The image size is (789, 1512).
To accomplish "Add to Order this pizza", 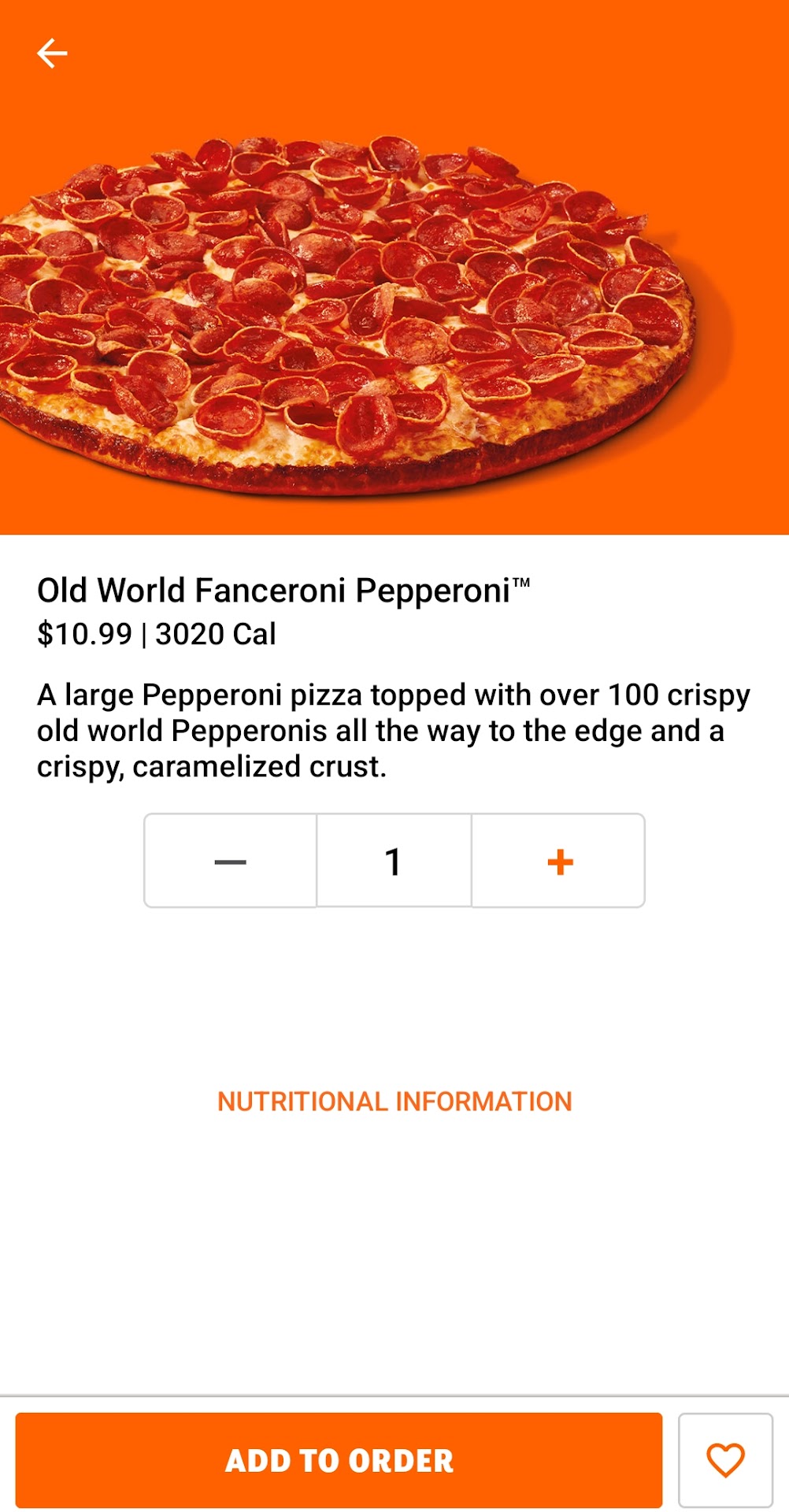I will [339, 1460].
